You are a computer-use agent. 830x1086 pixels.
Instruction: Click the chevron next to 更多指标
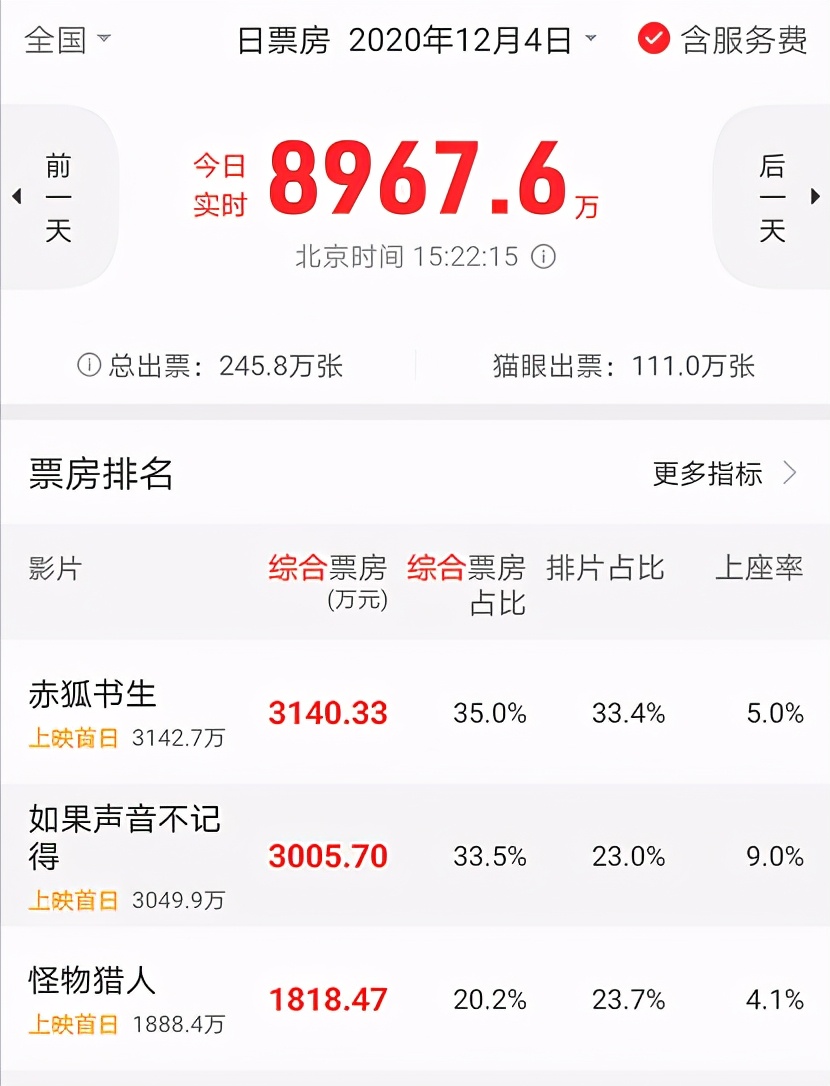coord(789,474)
